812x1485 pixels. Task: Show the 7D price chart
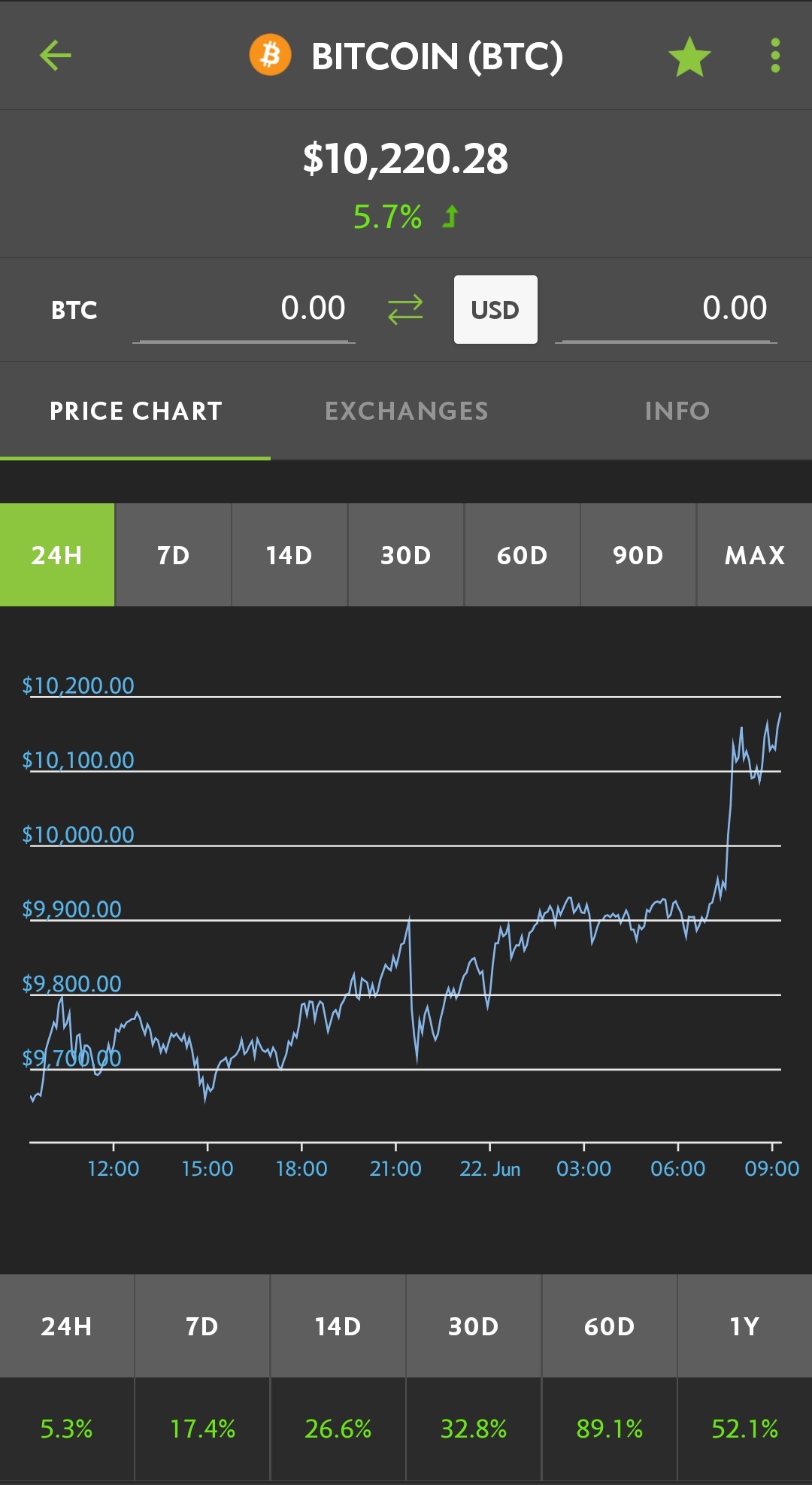point(174,555)
